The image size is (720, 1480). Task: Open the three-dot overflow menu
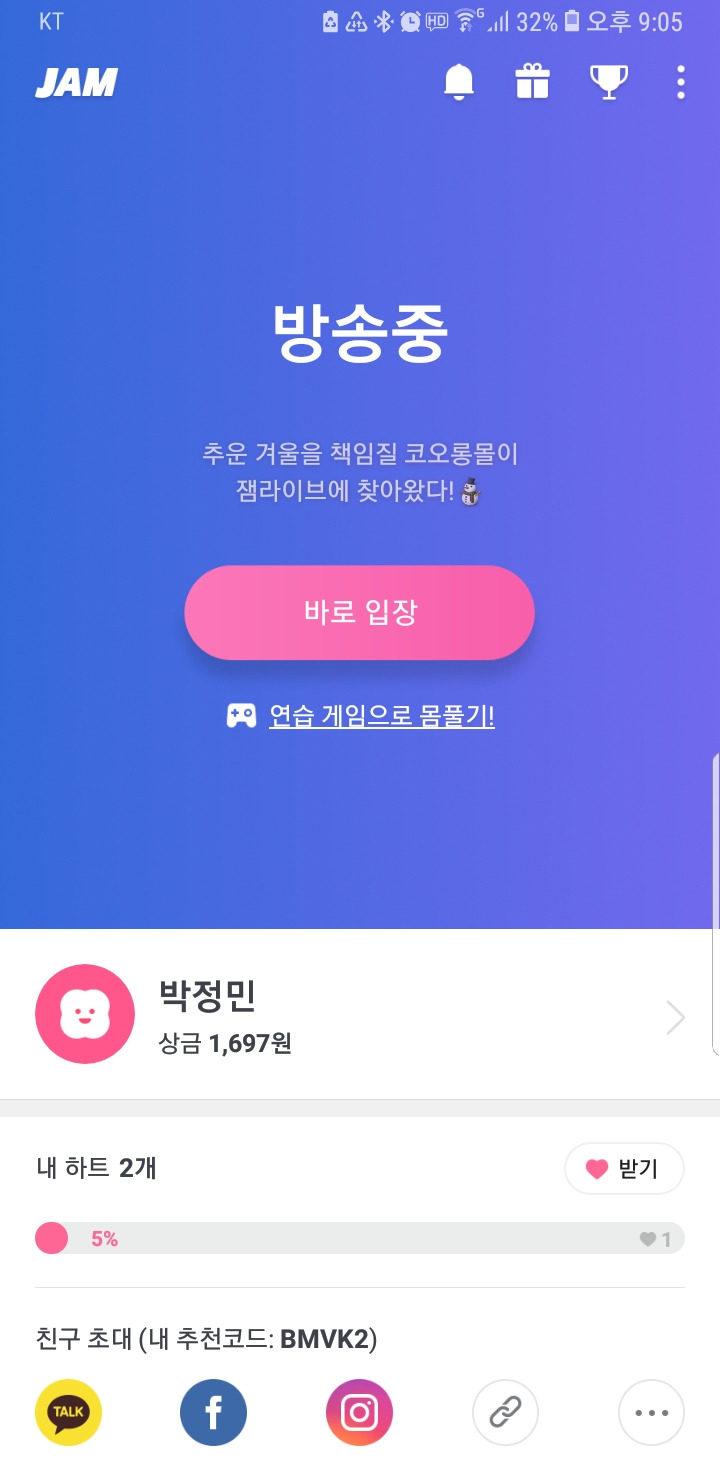pyautogui.click(x=681, y=83)
